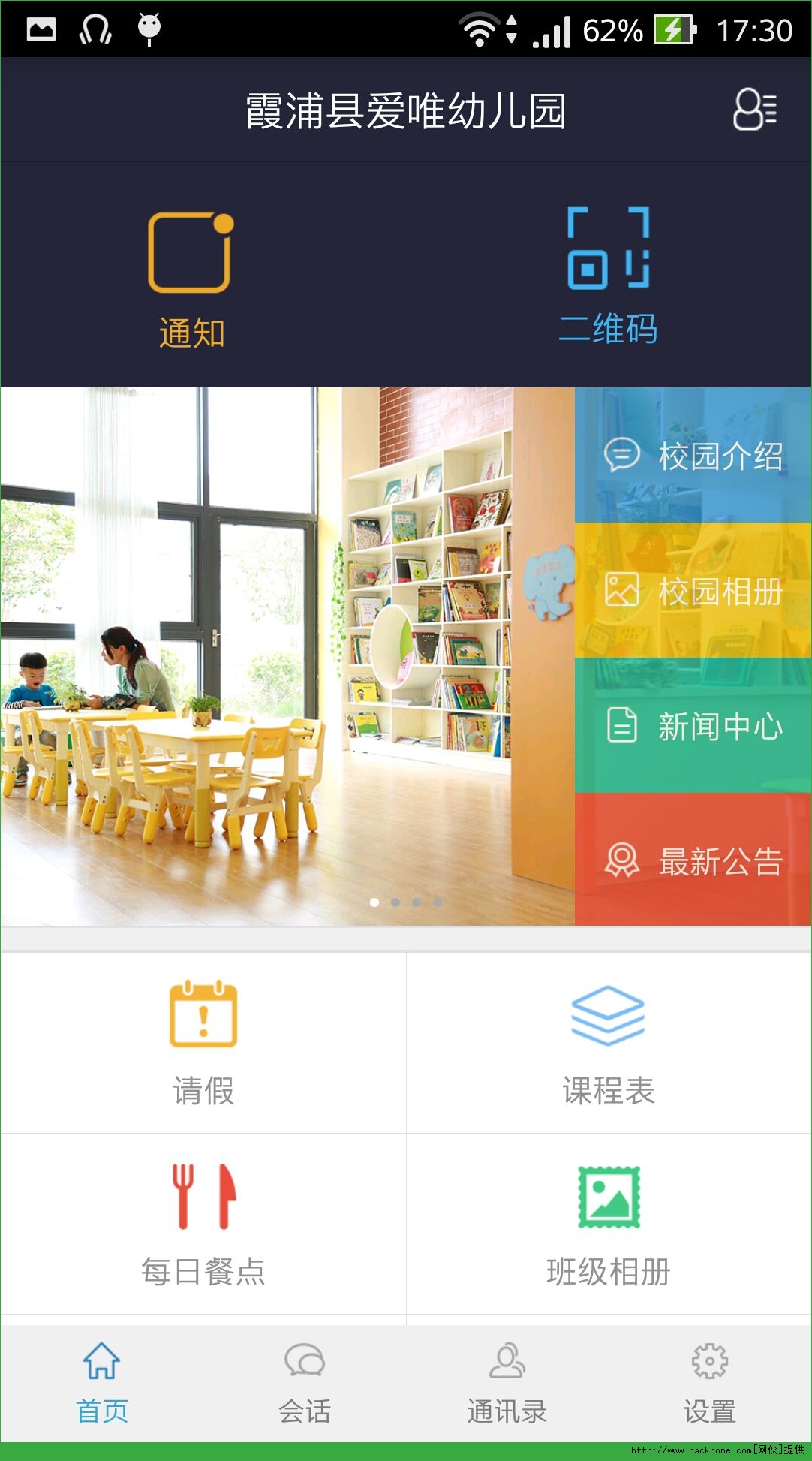Browse 班级相册 class album
812x1461 pixels.
point(609,1225)
